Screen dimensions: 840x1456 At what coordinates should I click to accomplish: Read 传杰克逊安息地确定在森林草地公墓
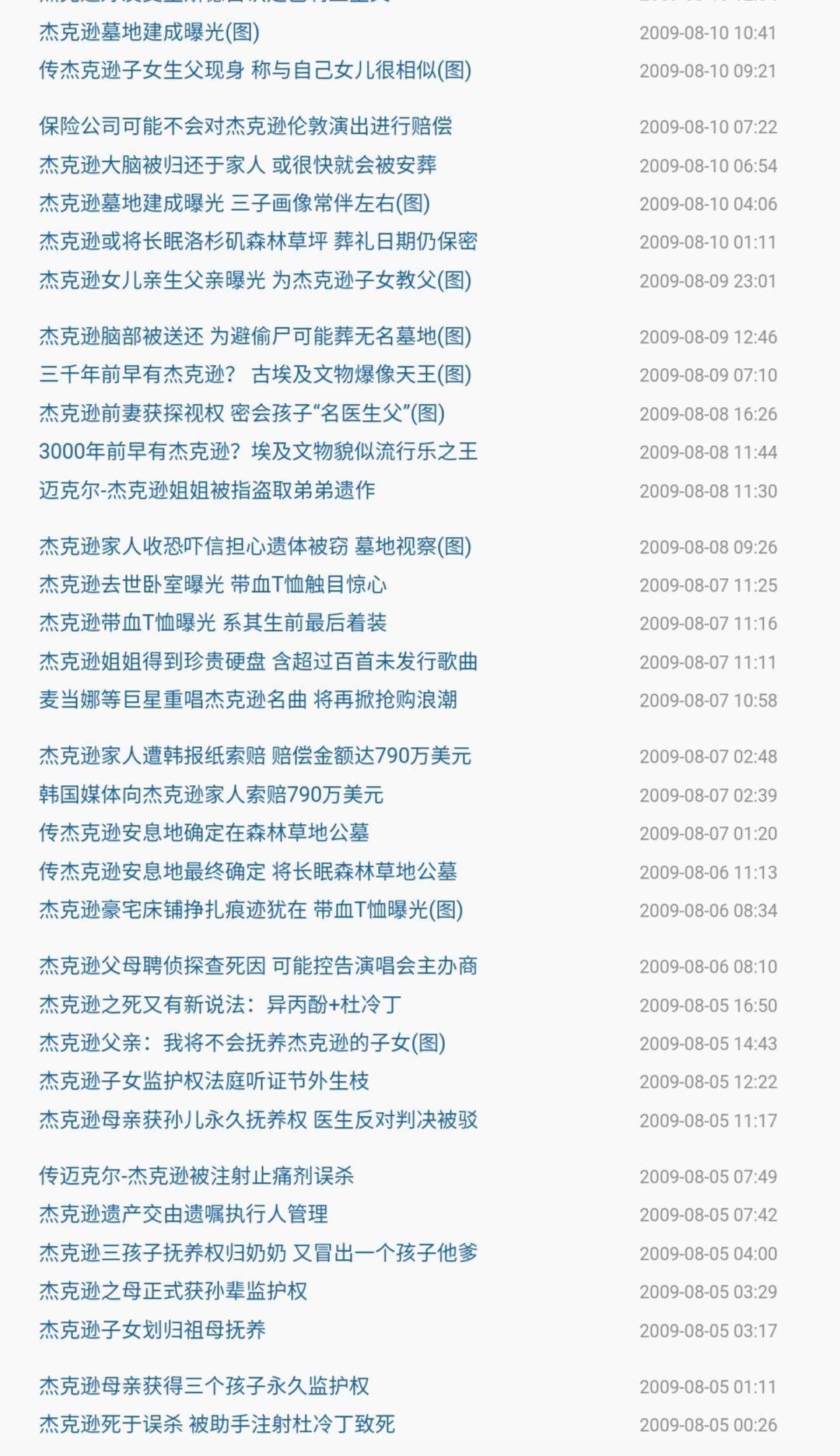pos(204,833)
